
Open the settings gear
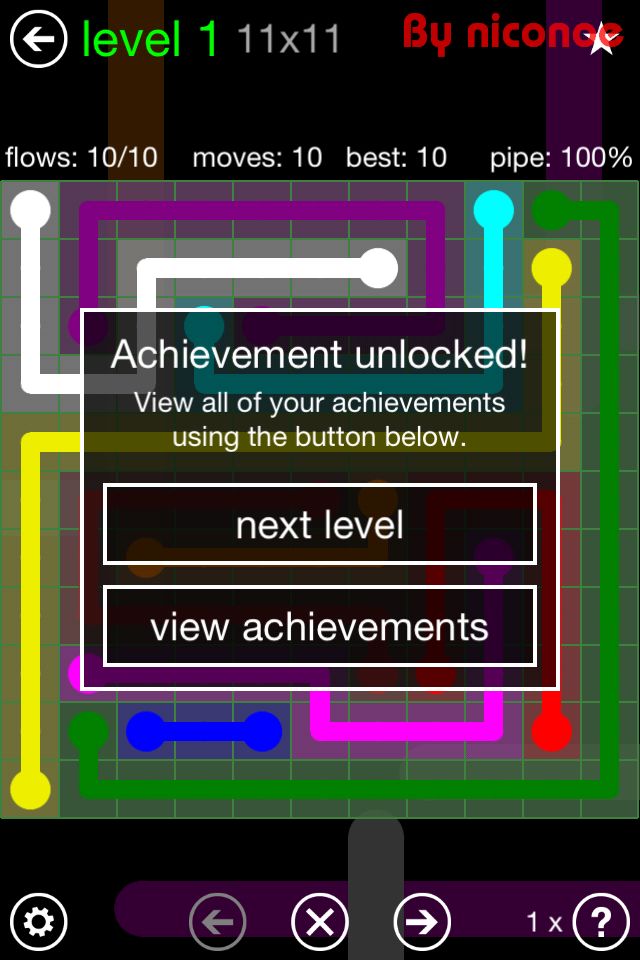tap(38, 921)
